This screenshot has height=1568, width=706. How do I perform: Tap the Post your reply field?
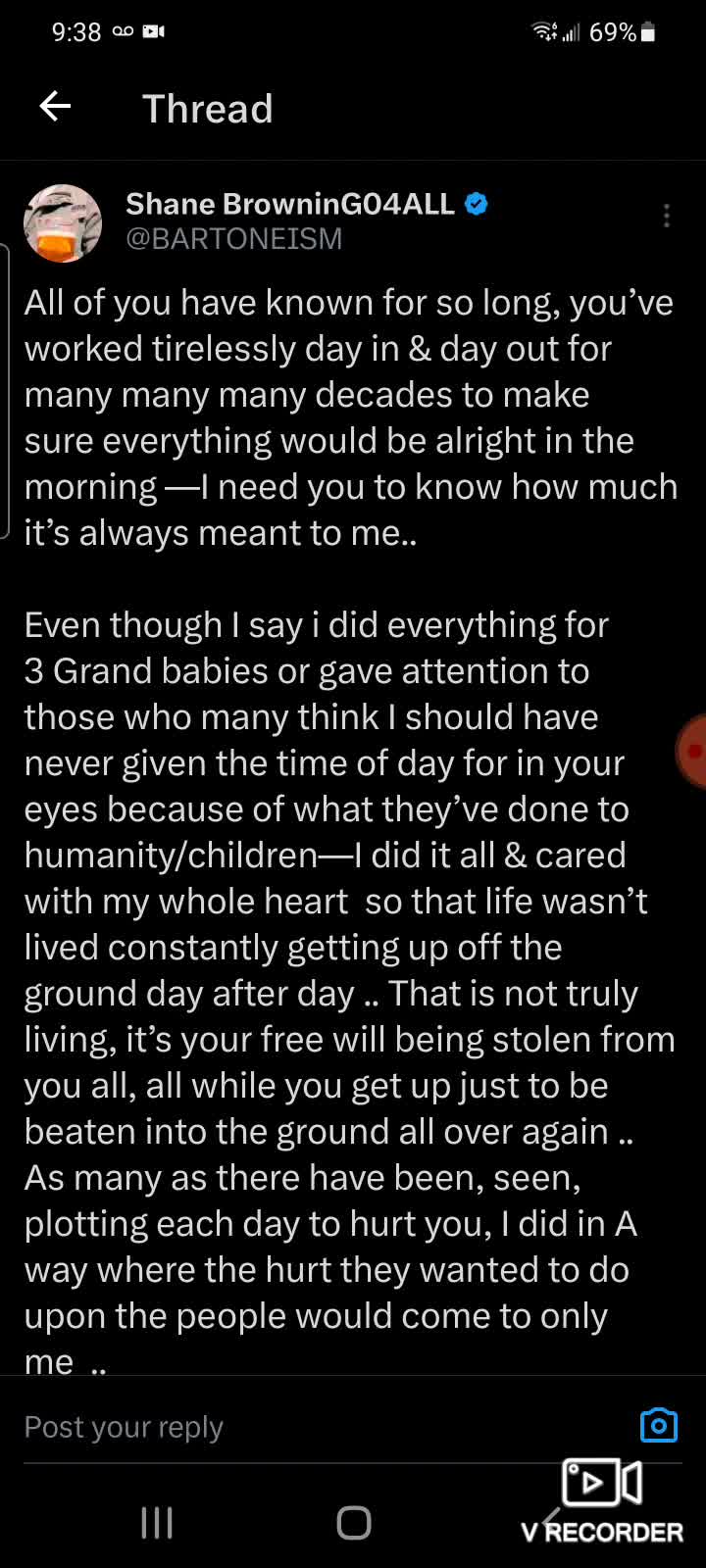pyautogui.click(x=294, y=1427)
